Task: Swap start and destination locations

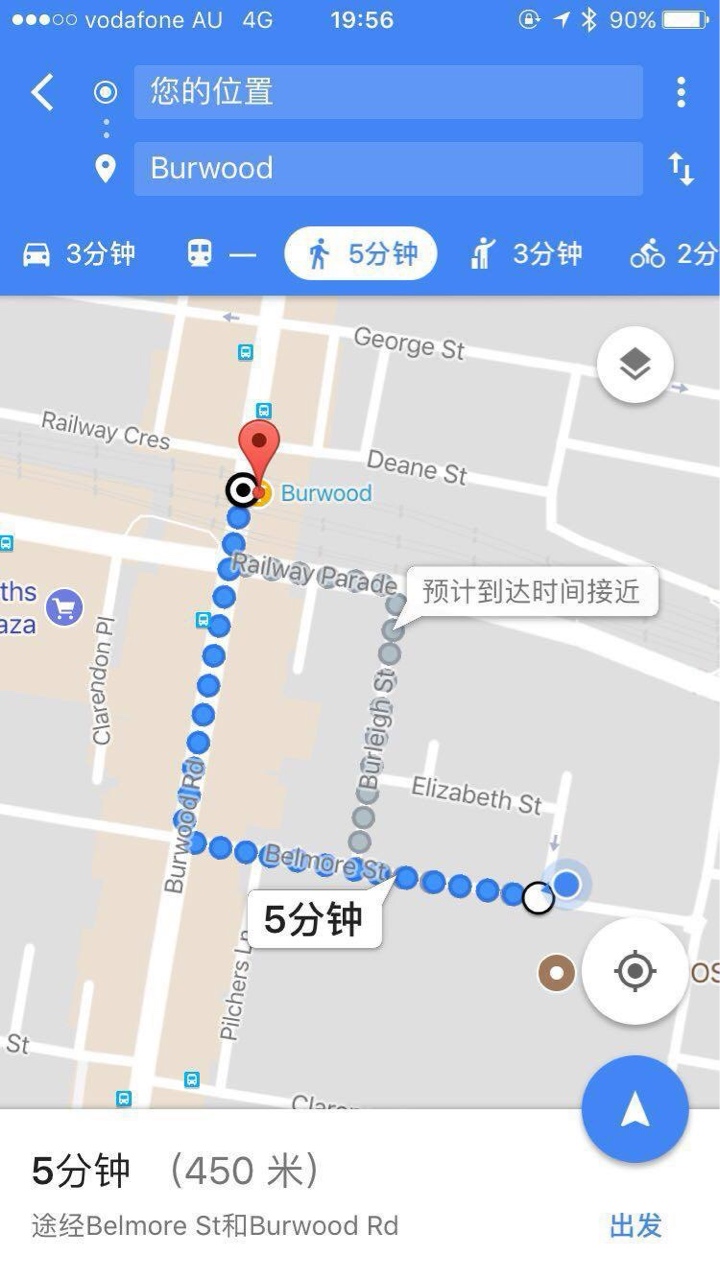Action: click(x=681, y=169)
